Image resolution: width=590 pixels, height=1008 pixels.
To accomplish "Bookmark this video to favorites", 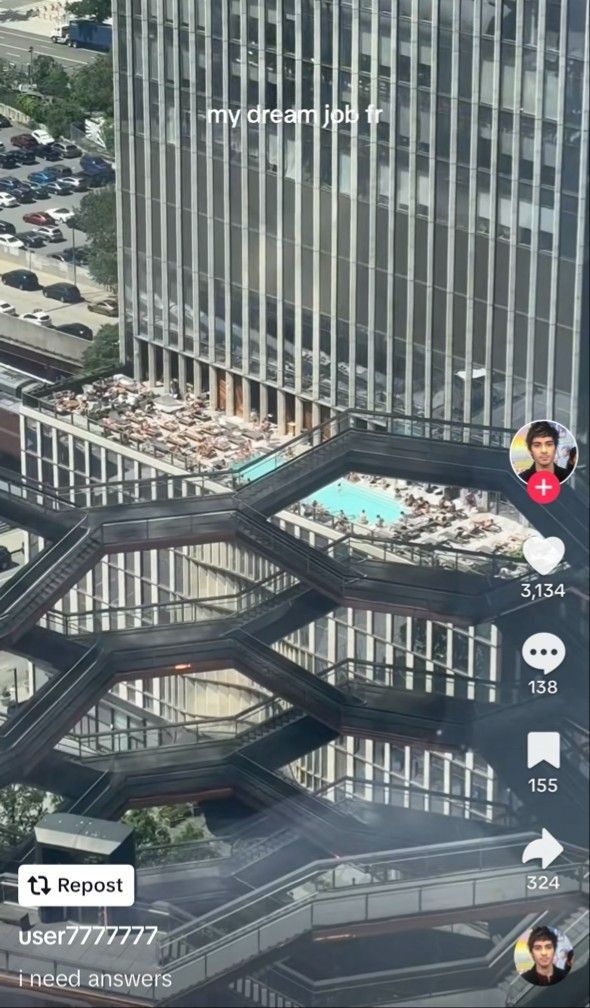I will [543, 750].
